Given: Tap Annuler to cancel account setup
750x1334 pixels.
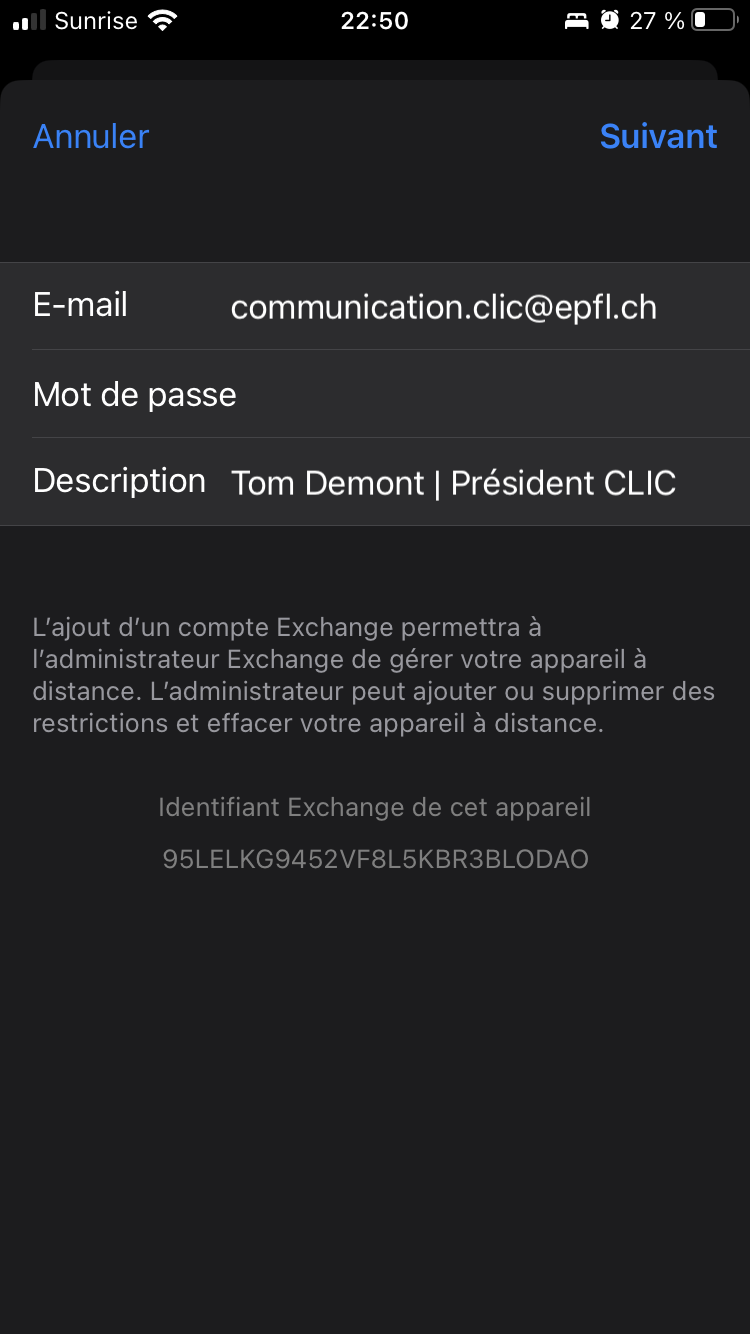Looking at the screenshot, I should click(91, 136).
